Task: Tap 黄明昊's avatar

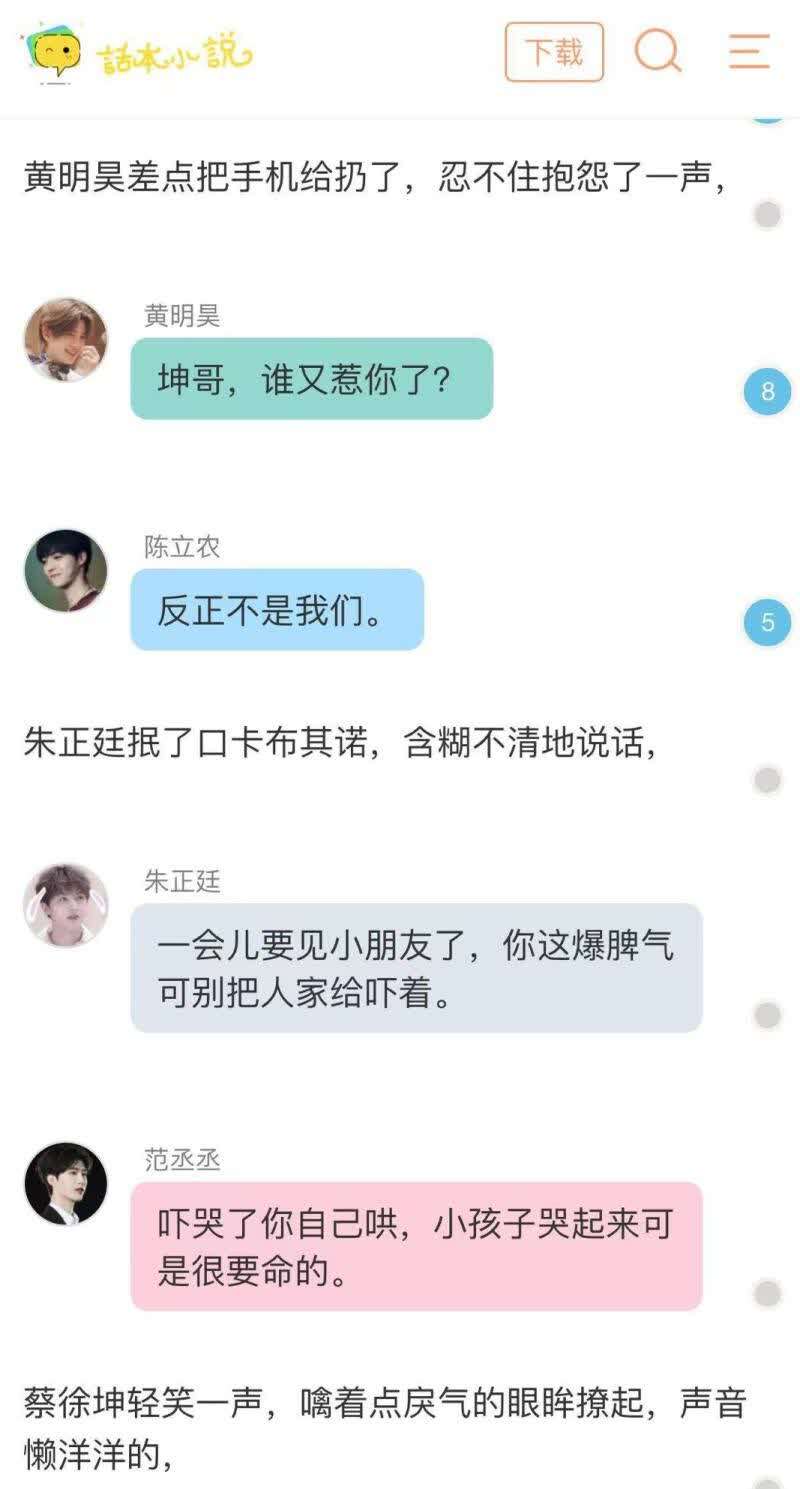Action: point(66,339)
